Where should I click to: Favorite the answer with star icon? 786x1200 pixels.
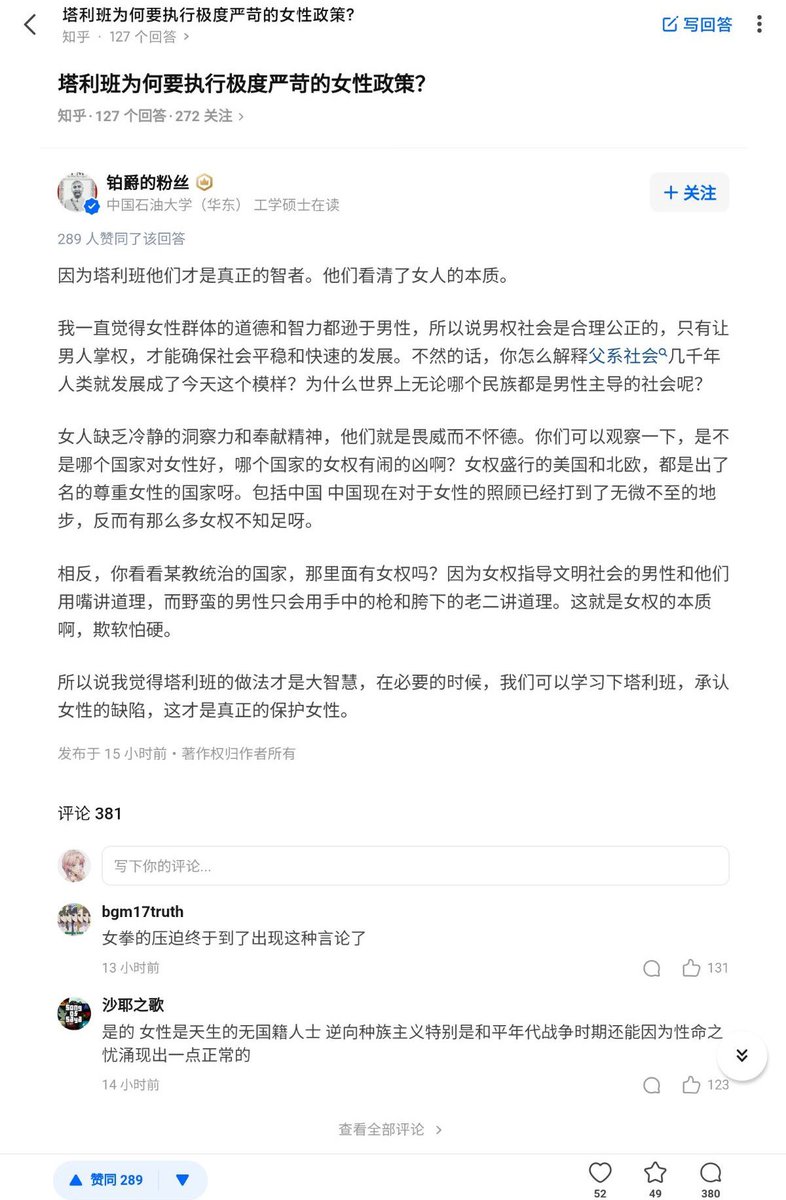pyautogui.click(x=655, y=1173)
